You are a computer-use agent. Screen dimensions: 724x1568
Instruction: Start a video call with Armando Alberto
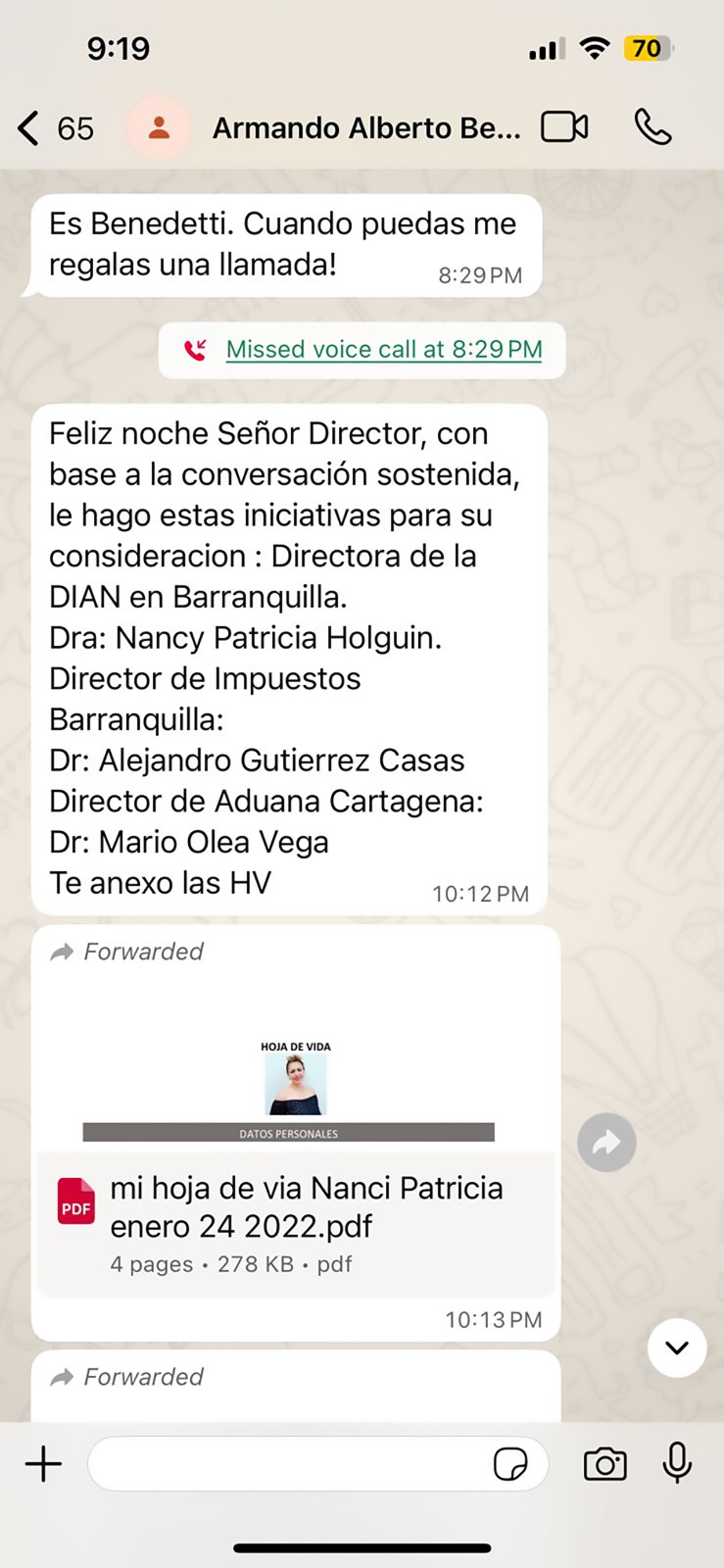coord(564,126)
